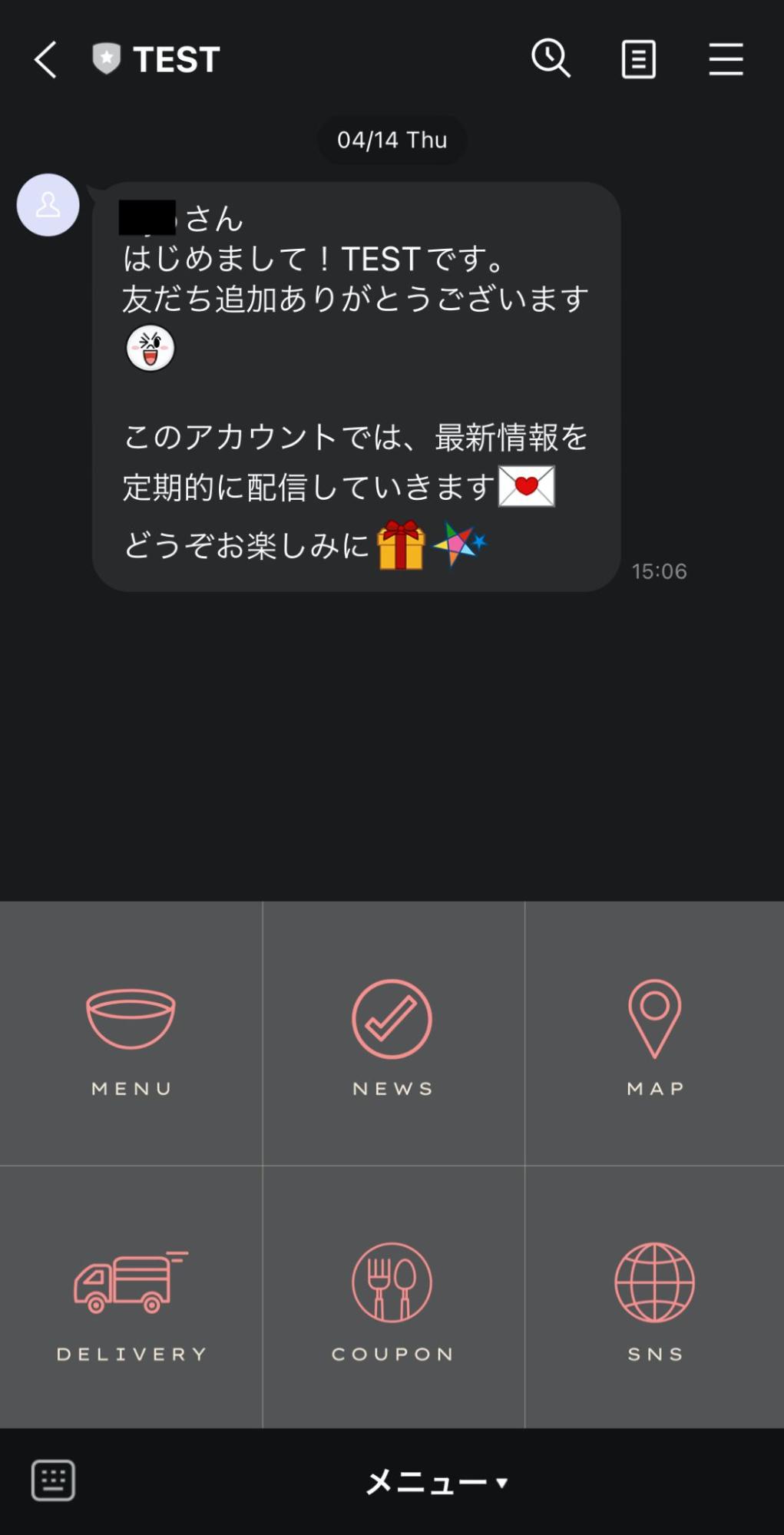Open the chat notes icon
Image resolution: width=784 pixels, height=1535 pixels.
[638, 58]
